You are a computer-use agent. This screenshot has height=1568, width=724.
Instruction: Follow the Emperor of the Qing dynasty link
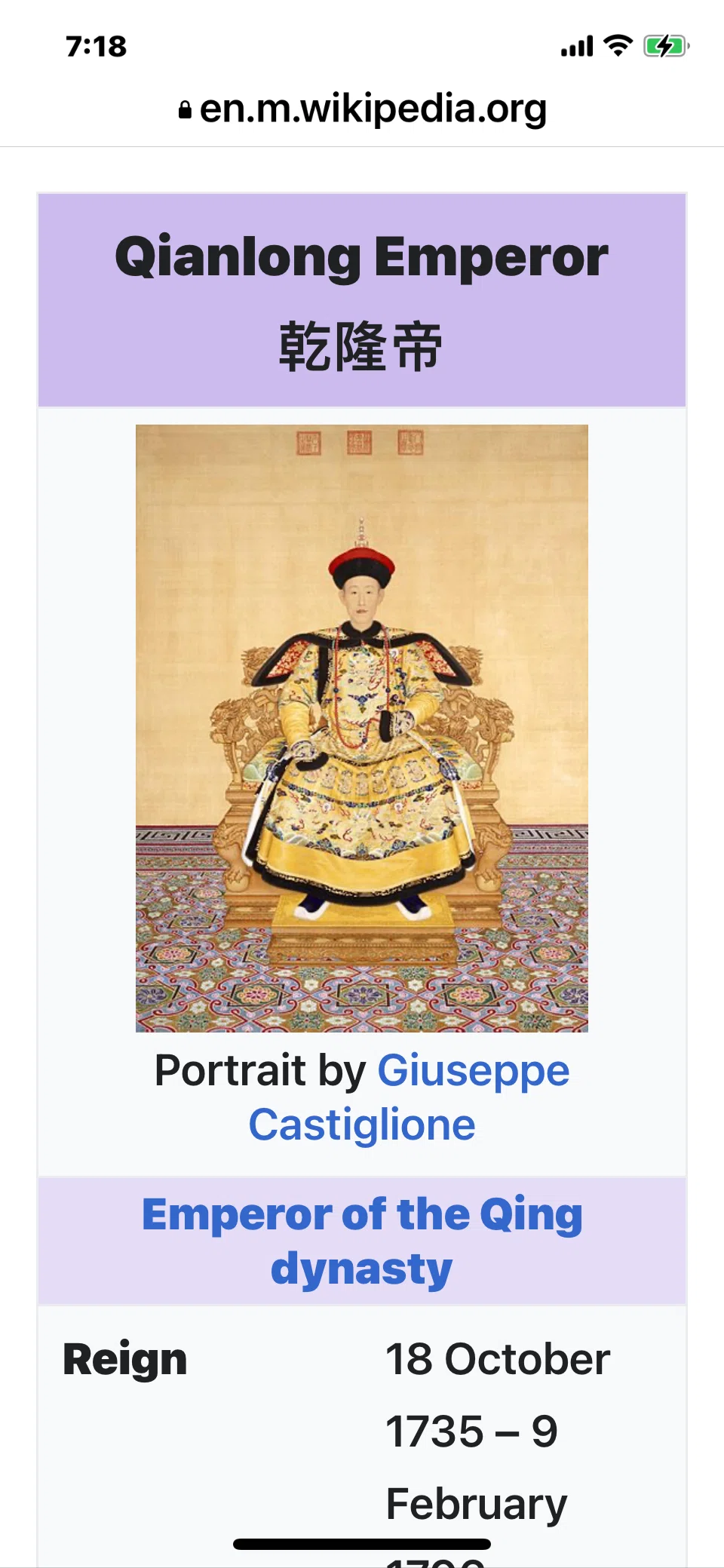(x=362, y=1241)
